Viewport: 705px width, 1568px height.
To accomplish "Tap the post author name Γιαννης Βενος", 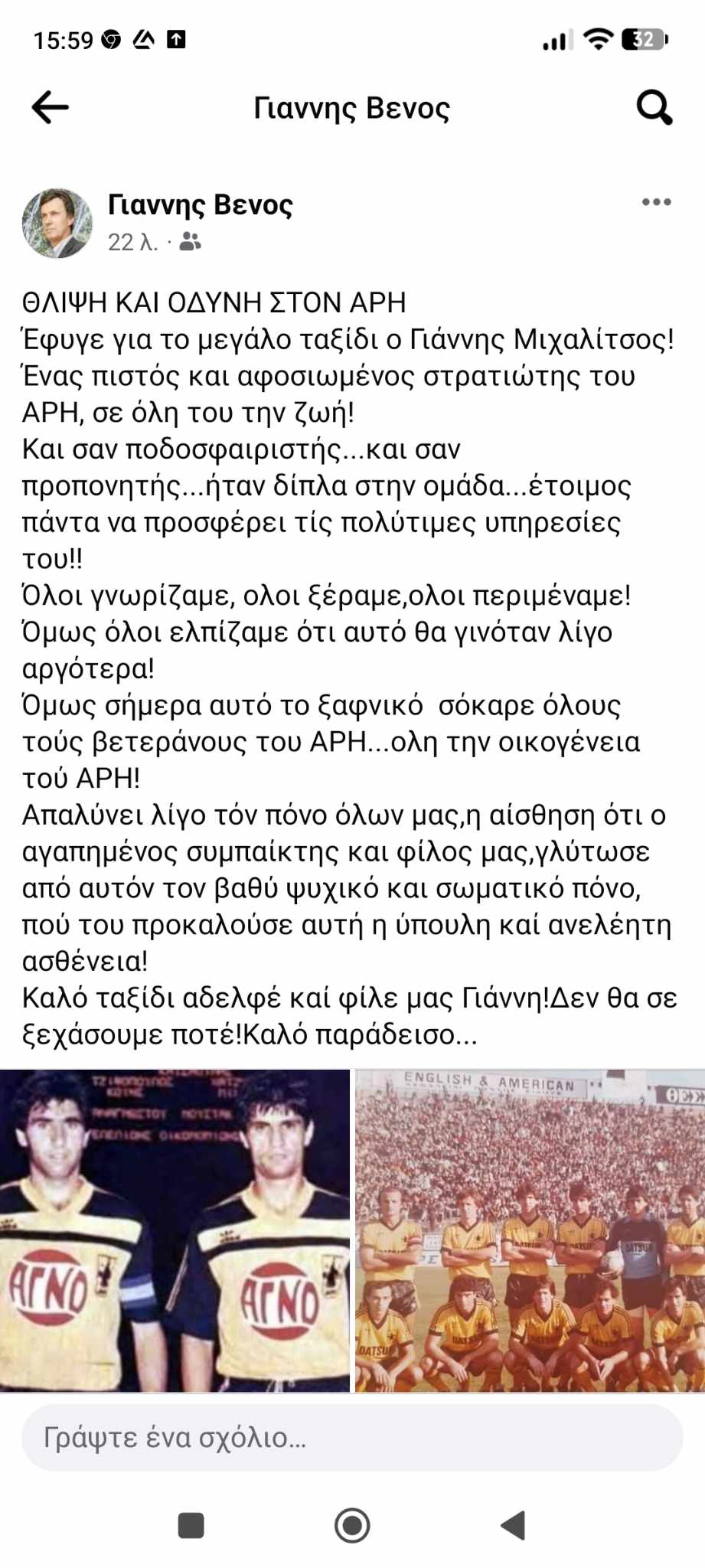I will (x=201, y=204).
